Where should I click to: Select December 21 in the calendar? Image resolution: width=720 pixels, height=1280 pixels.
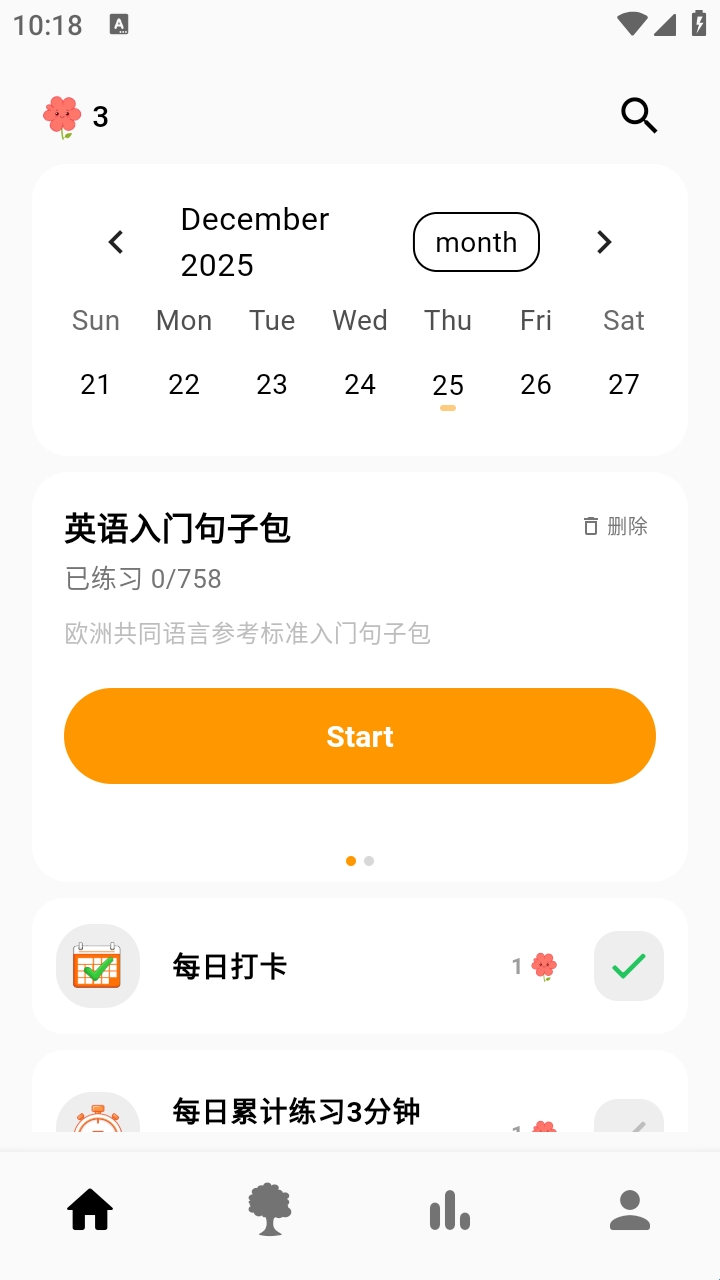pos(96,384)
